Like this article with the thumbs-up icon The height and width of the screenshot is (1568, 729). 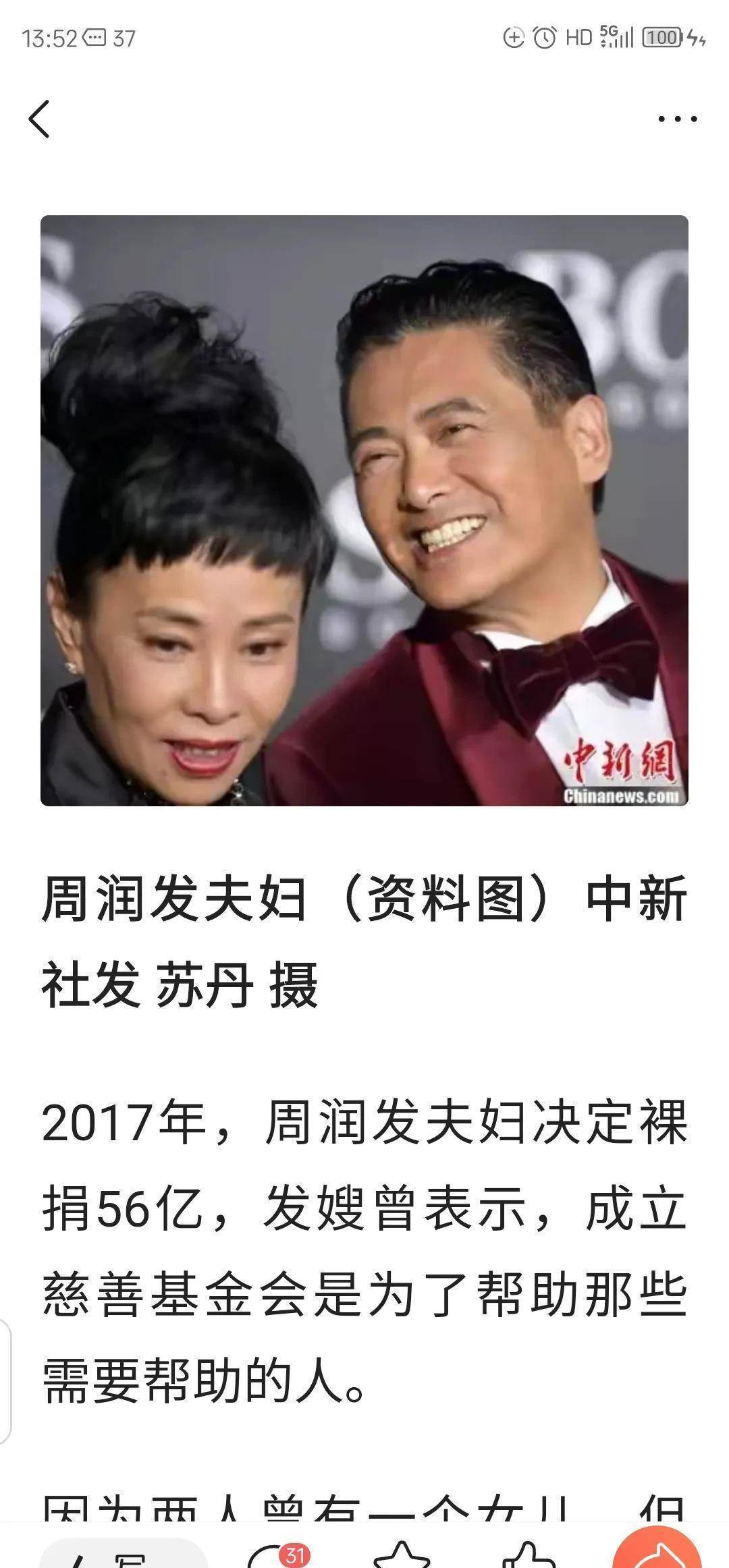pyautogui.click(x=528, y=1556)
